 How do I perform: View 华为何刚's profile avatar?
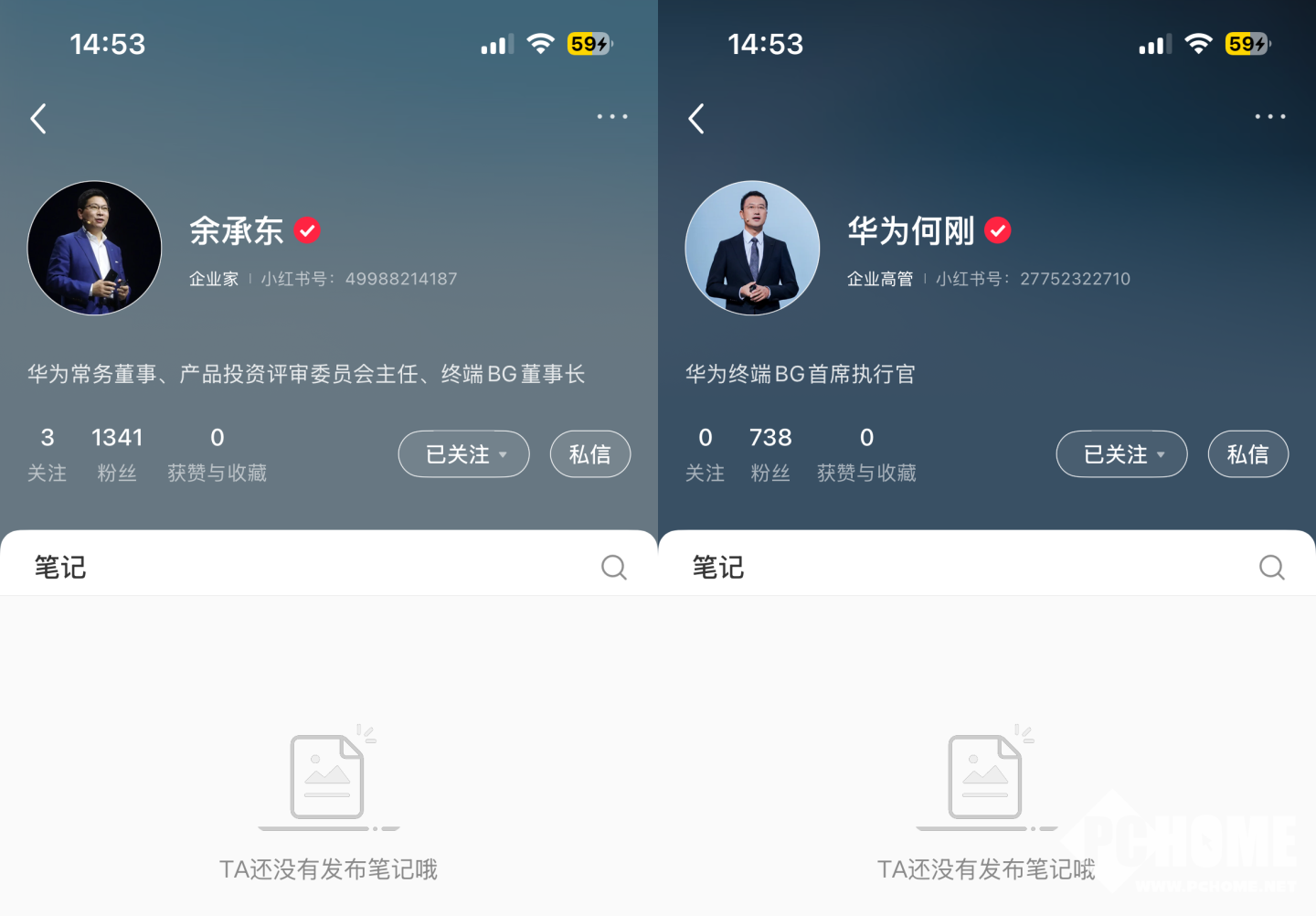[753, 248]
